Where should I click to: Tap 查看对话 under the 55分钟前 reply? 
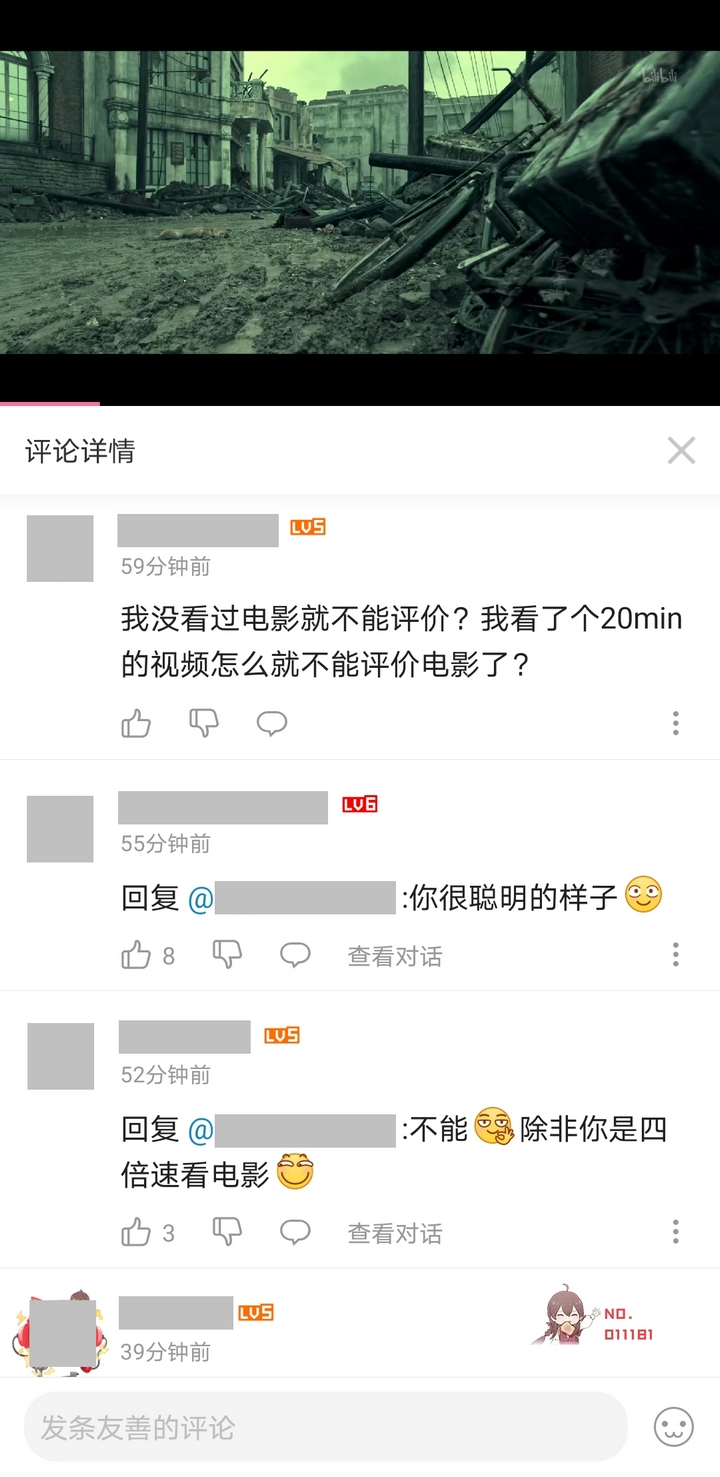[x=395, y=957]
